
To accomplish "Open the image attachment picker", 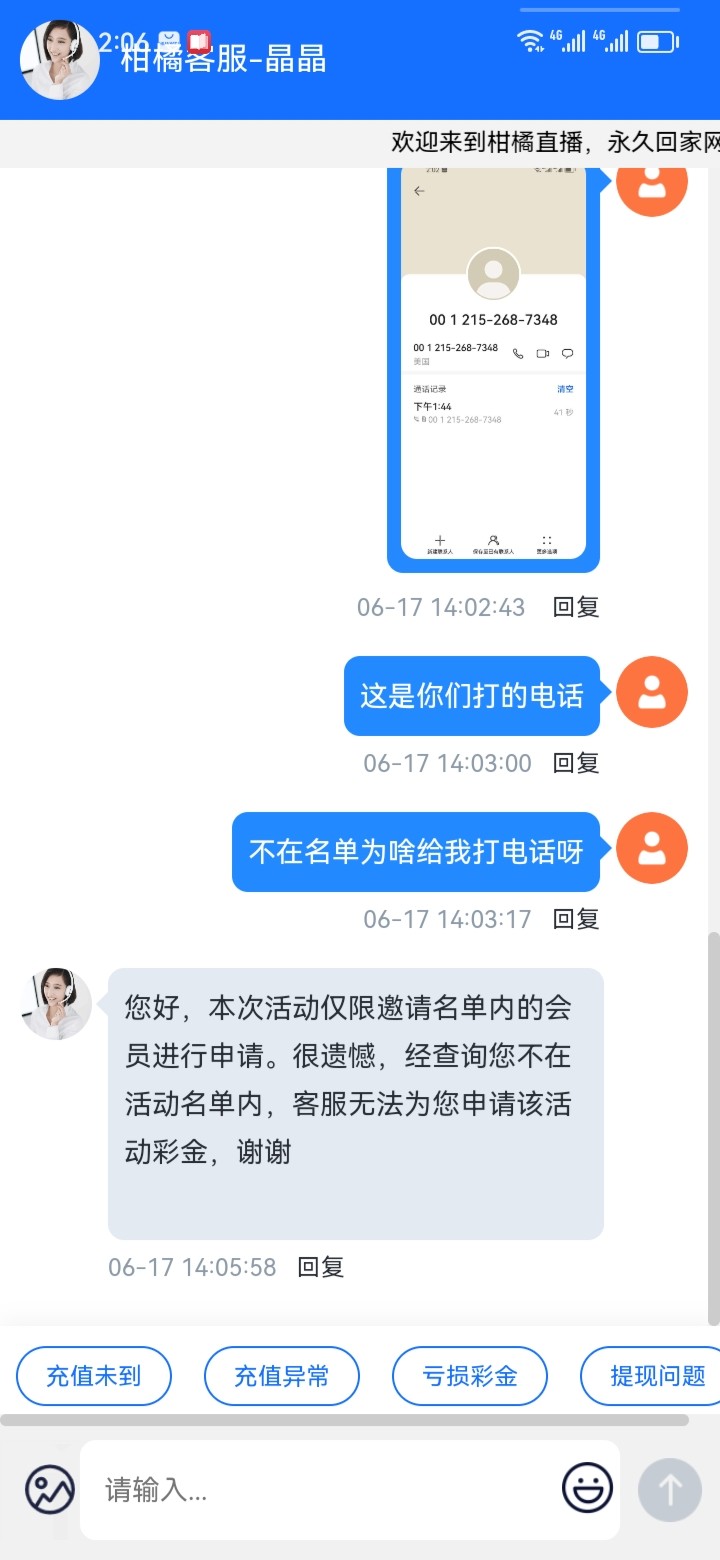I will pyautogui.click(x=50, y=1490).
